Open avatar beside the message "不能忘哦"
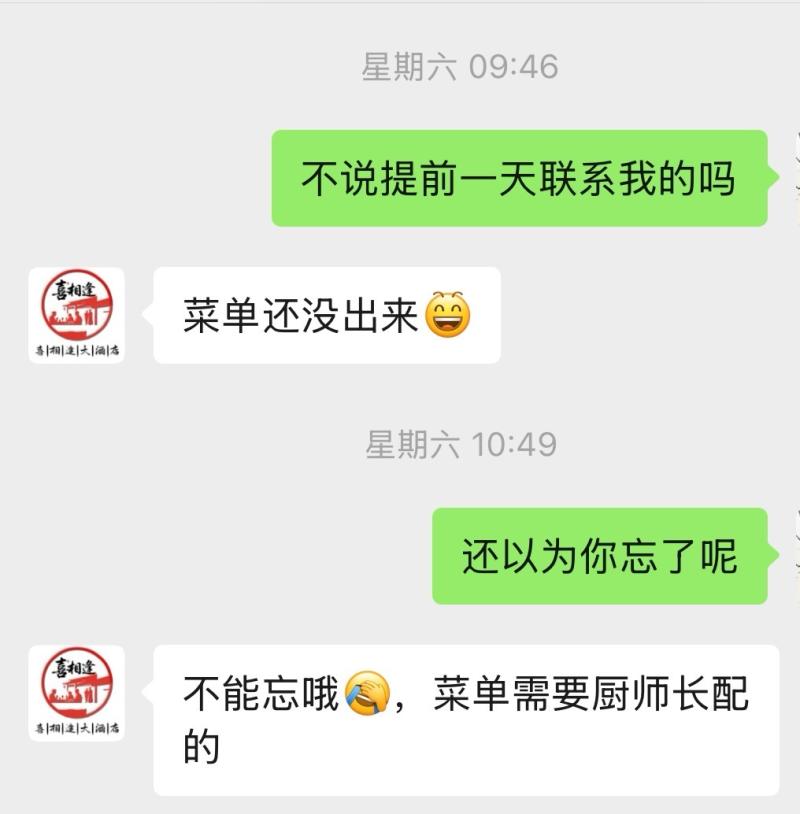800x814 pixels. (77, 693)
